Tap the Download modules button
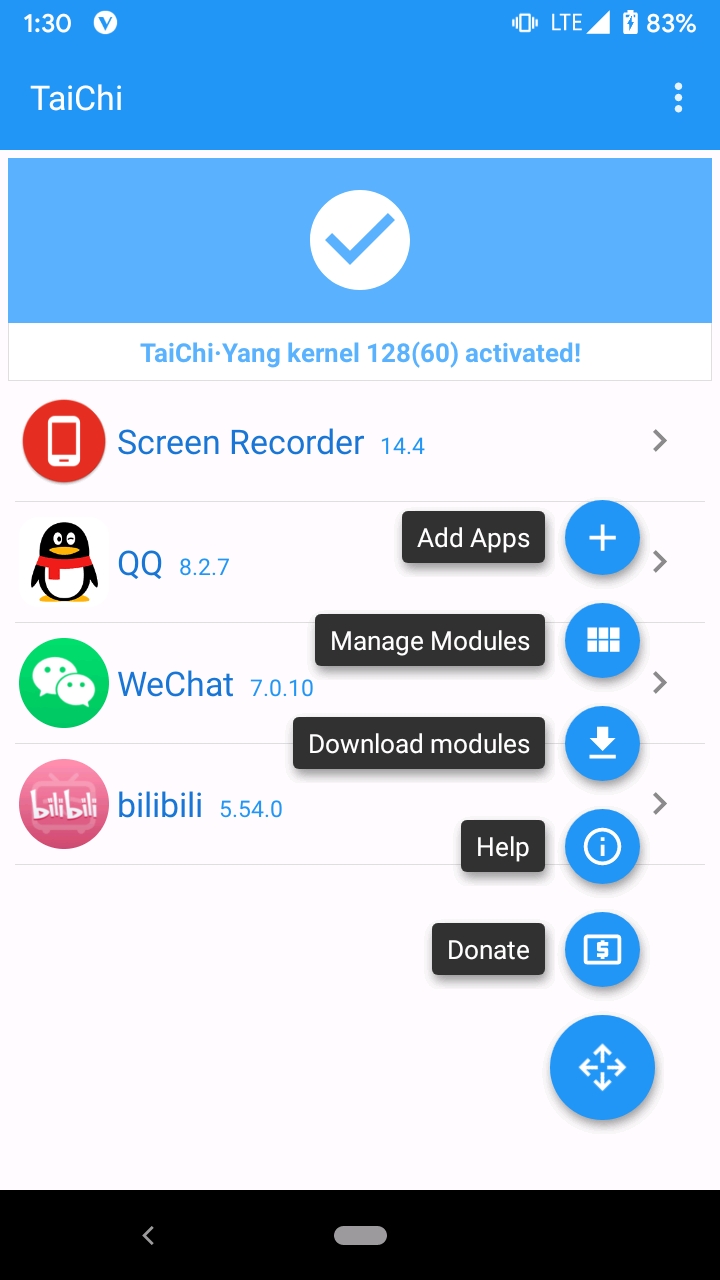The image size is (720, 1280). [602, 744]
